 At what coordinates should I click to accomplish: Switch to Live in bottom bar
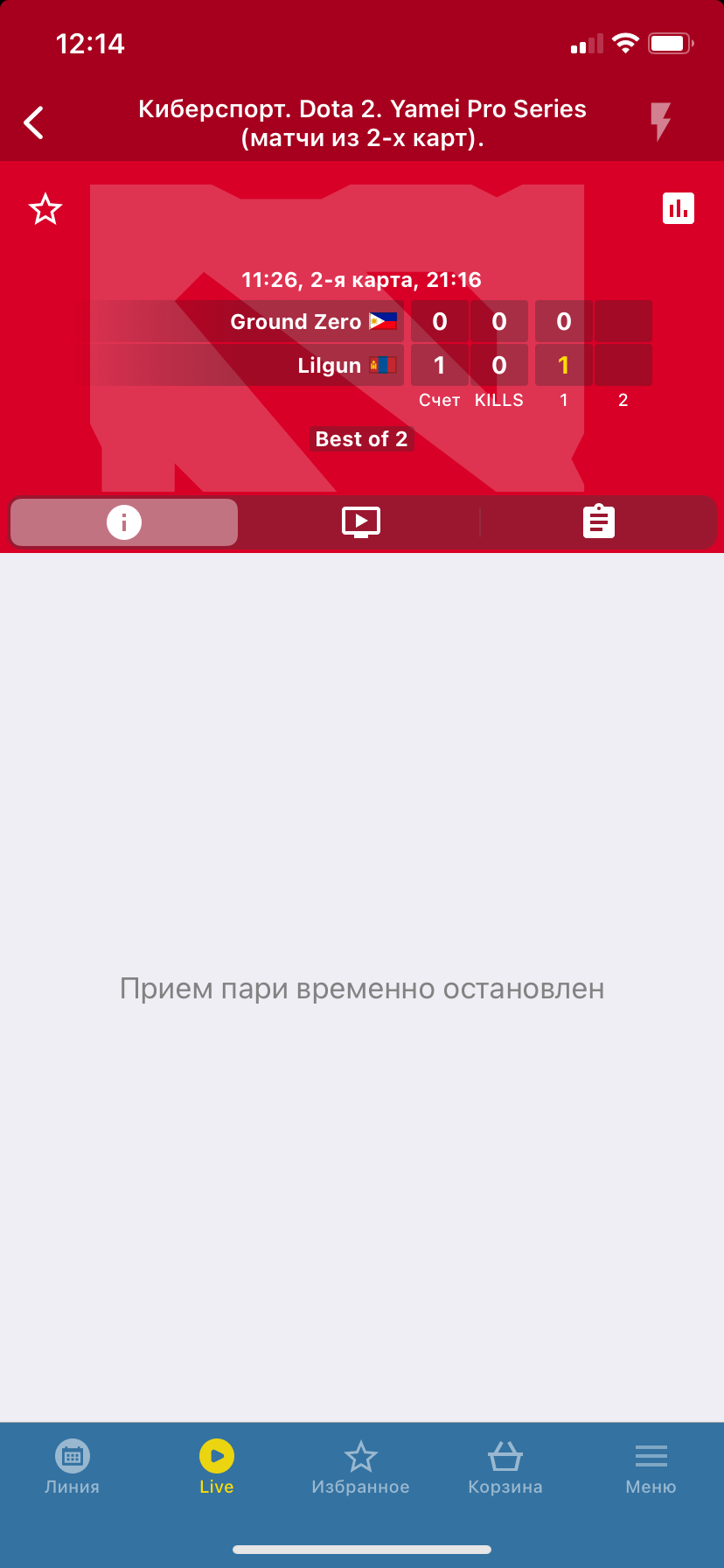click(216, 1467)
